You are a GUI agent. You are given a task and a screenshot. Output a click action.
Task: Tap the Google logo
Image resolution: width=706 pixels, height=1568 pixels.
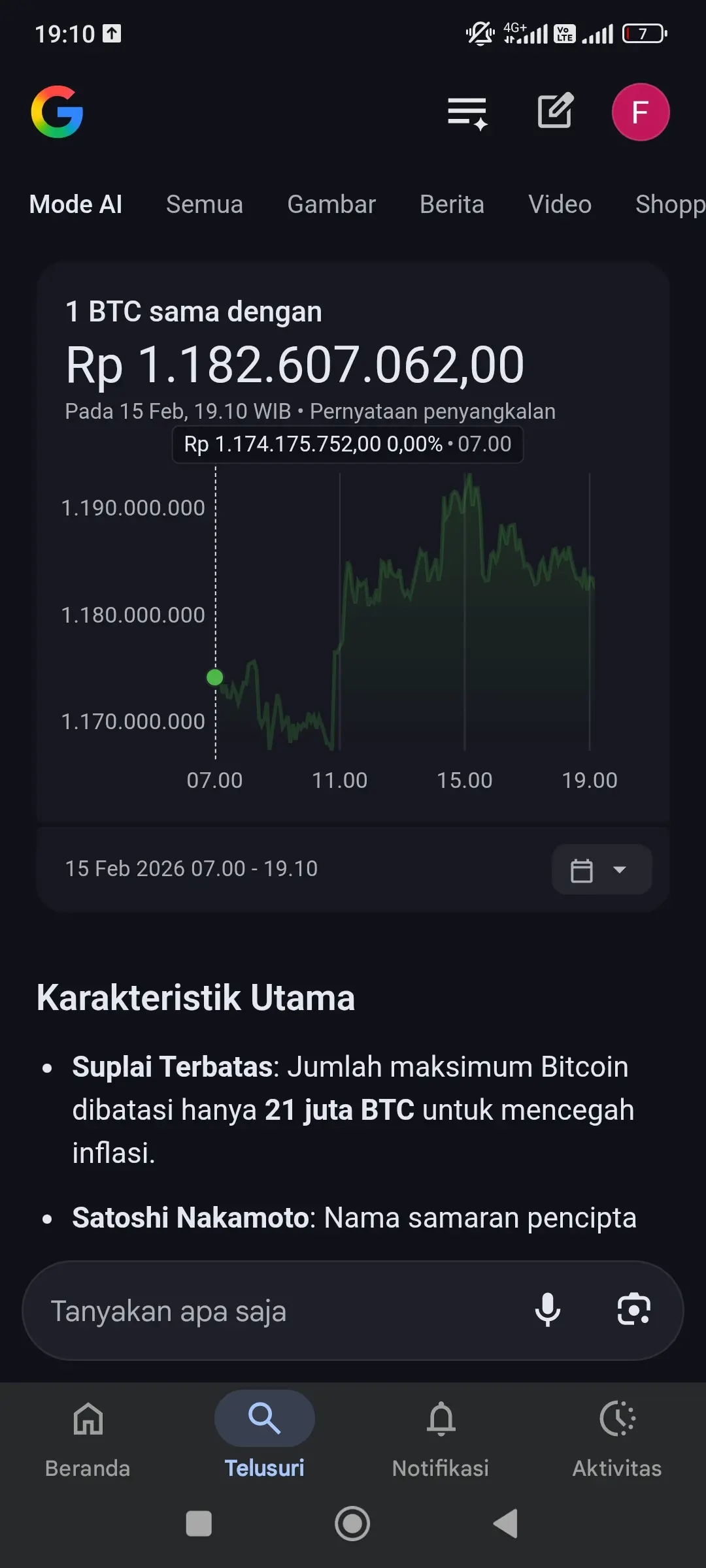58,112
